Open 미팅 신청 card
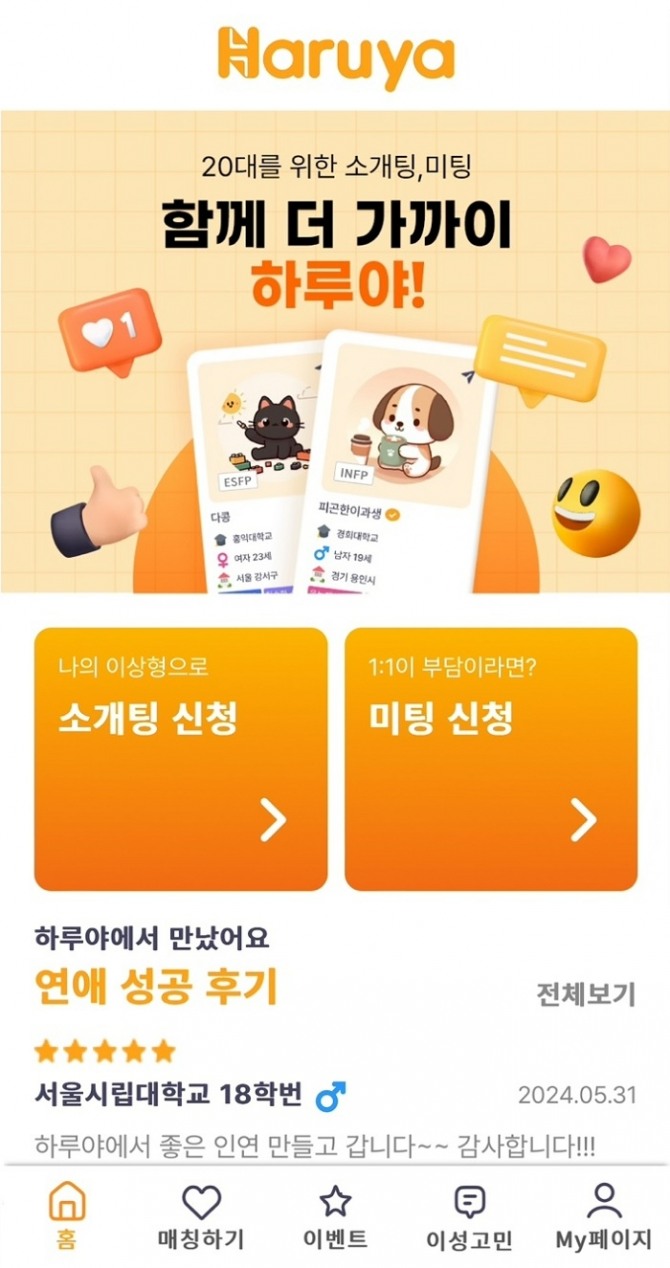The height and width of the screenshot is (1268, 670). [491, 758]
